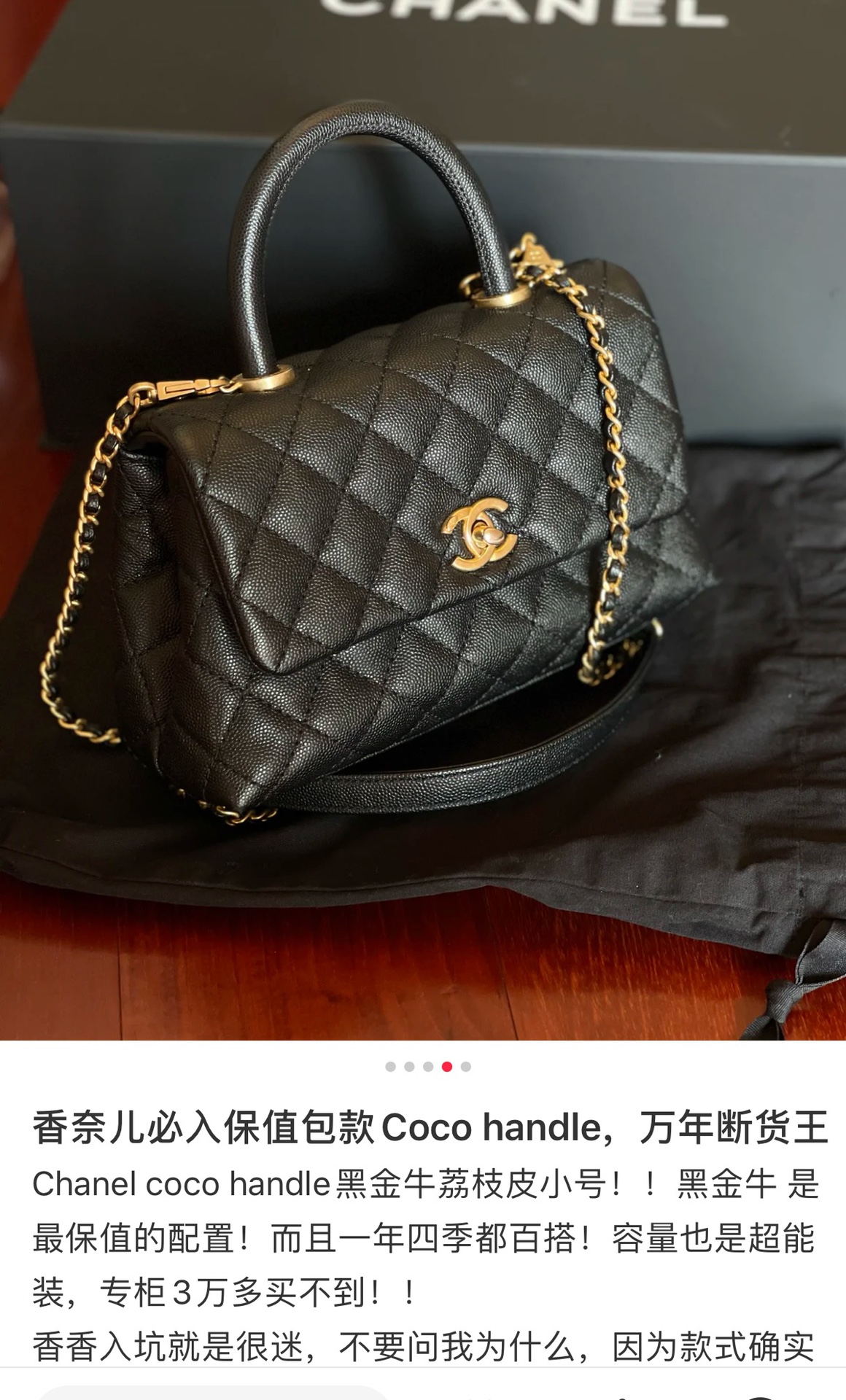Tap the image carousel page indicator dots
Image resolution: width=846 pixels, height=1400 pixels.
428,1067
